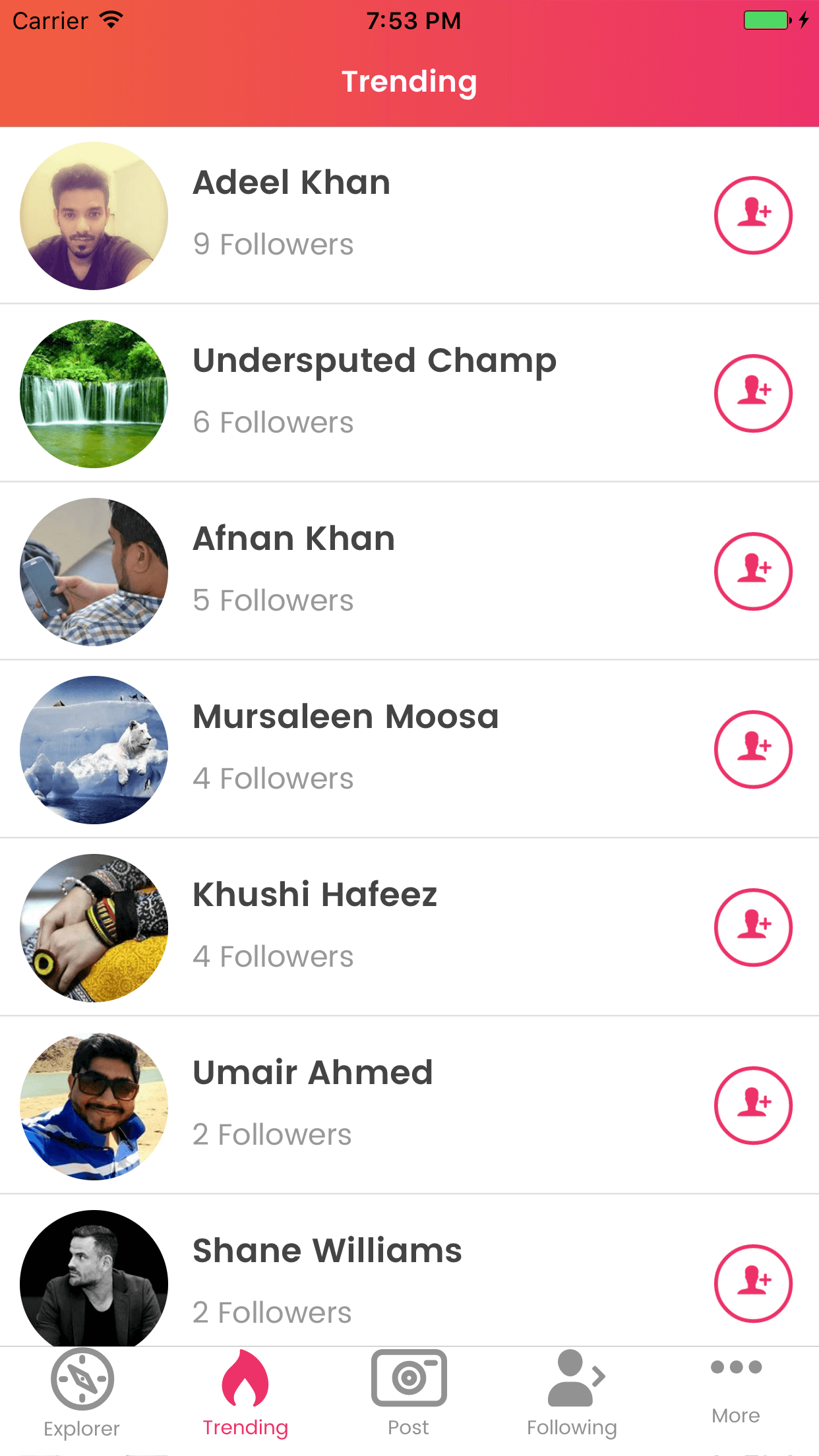Follow Undersputed Champ

(753, 393)
